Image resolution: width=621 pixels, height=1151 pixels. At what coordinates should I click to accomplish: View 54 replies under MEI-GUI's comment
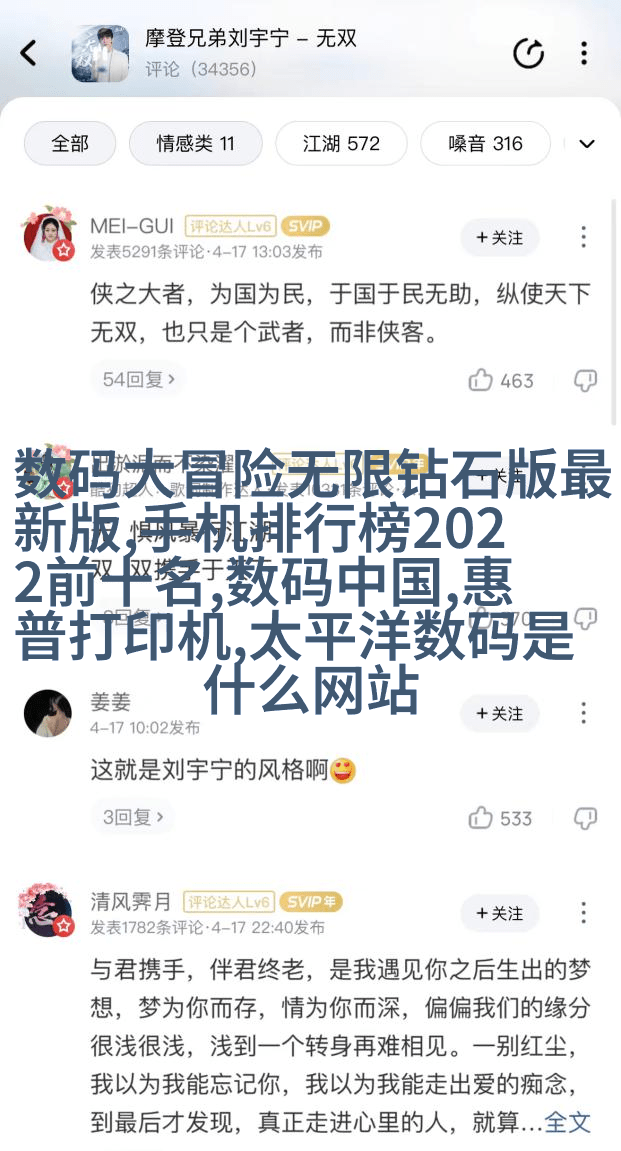139,380
